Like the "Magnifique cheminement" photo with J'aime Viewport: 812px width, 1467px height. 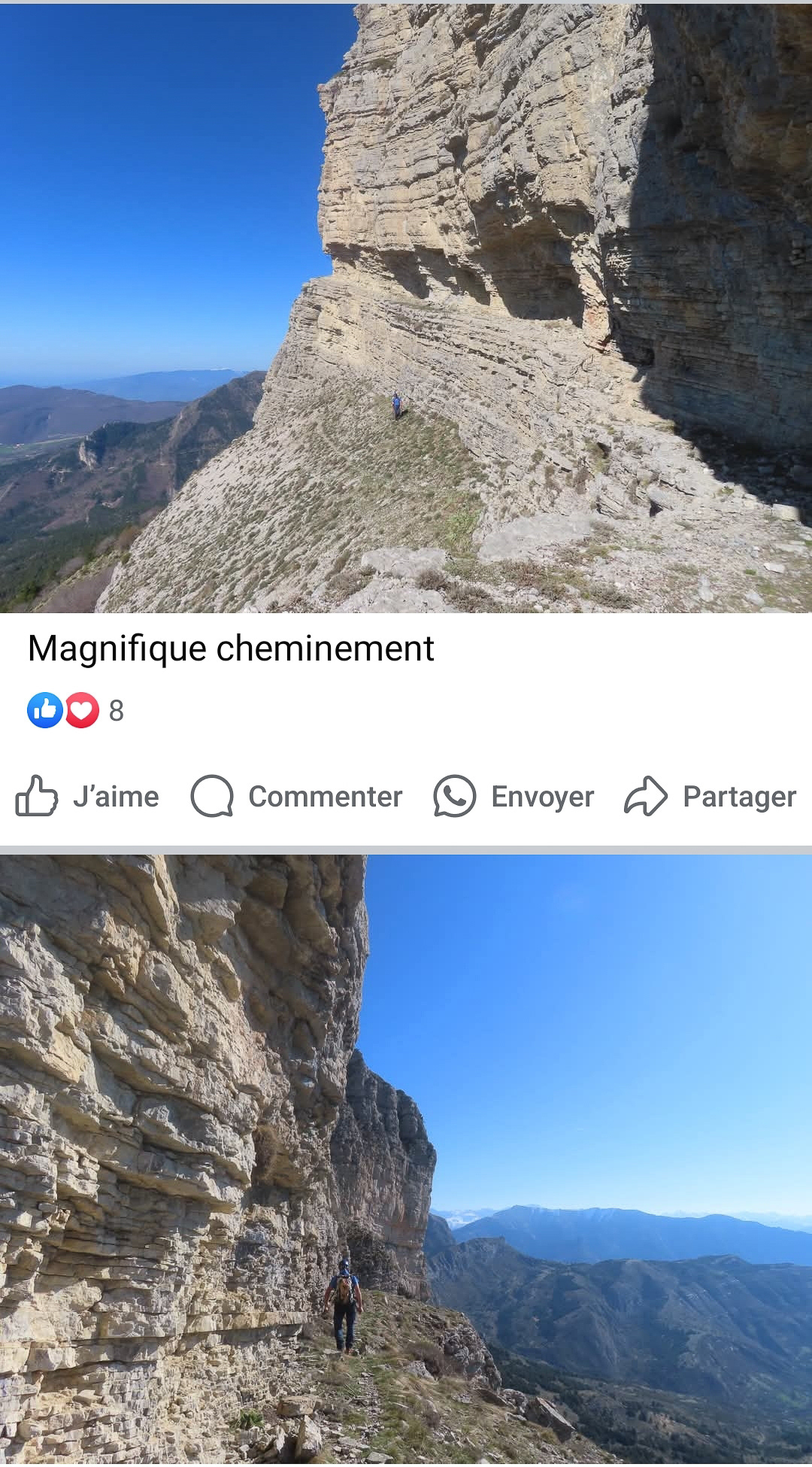click(87, 796)
